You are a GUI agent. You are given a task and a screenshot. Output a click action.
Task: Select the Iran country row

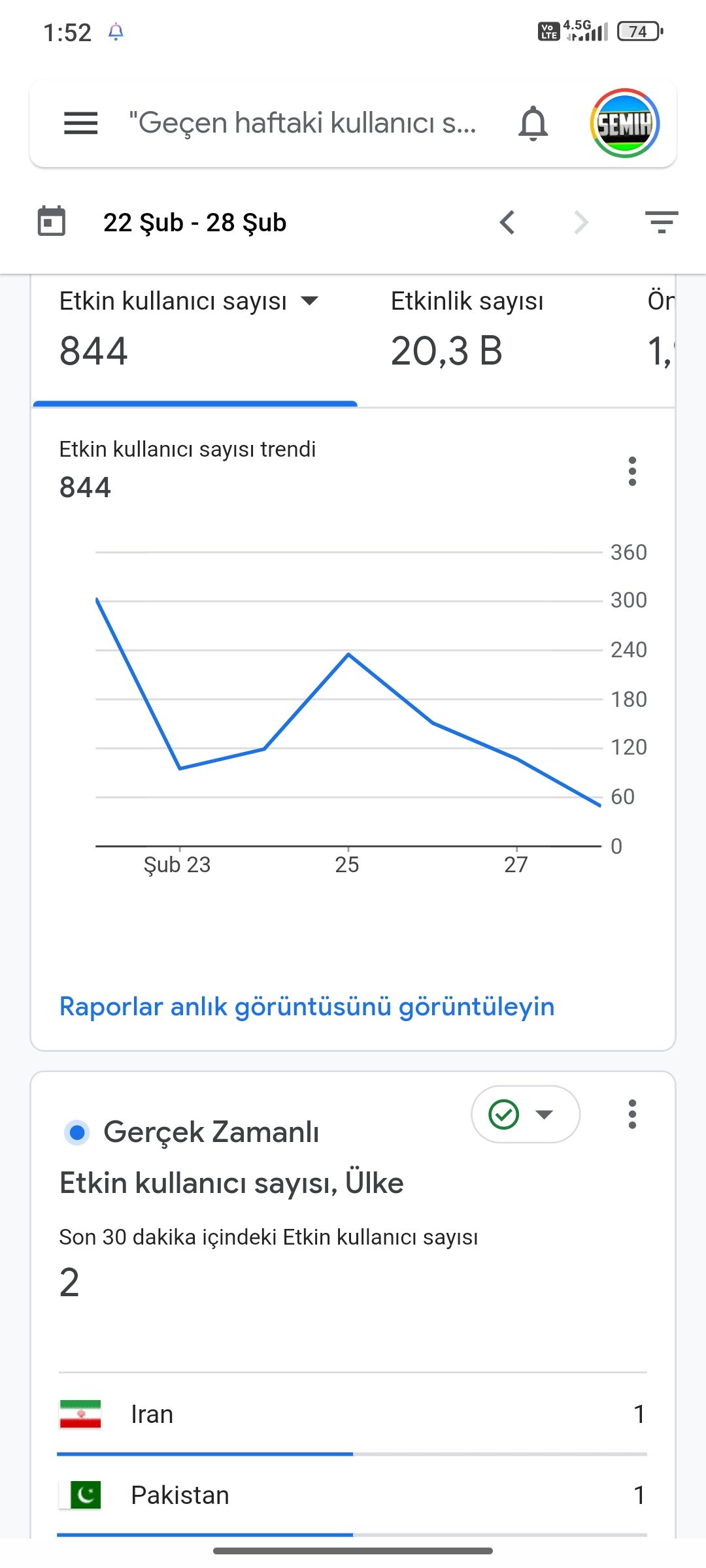pos(352,1414)
